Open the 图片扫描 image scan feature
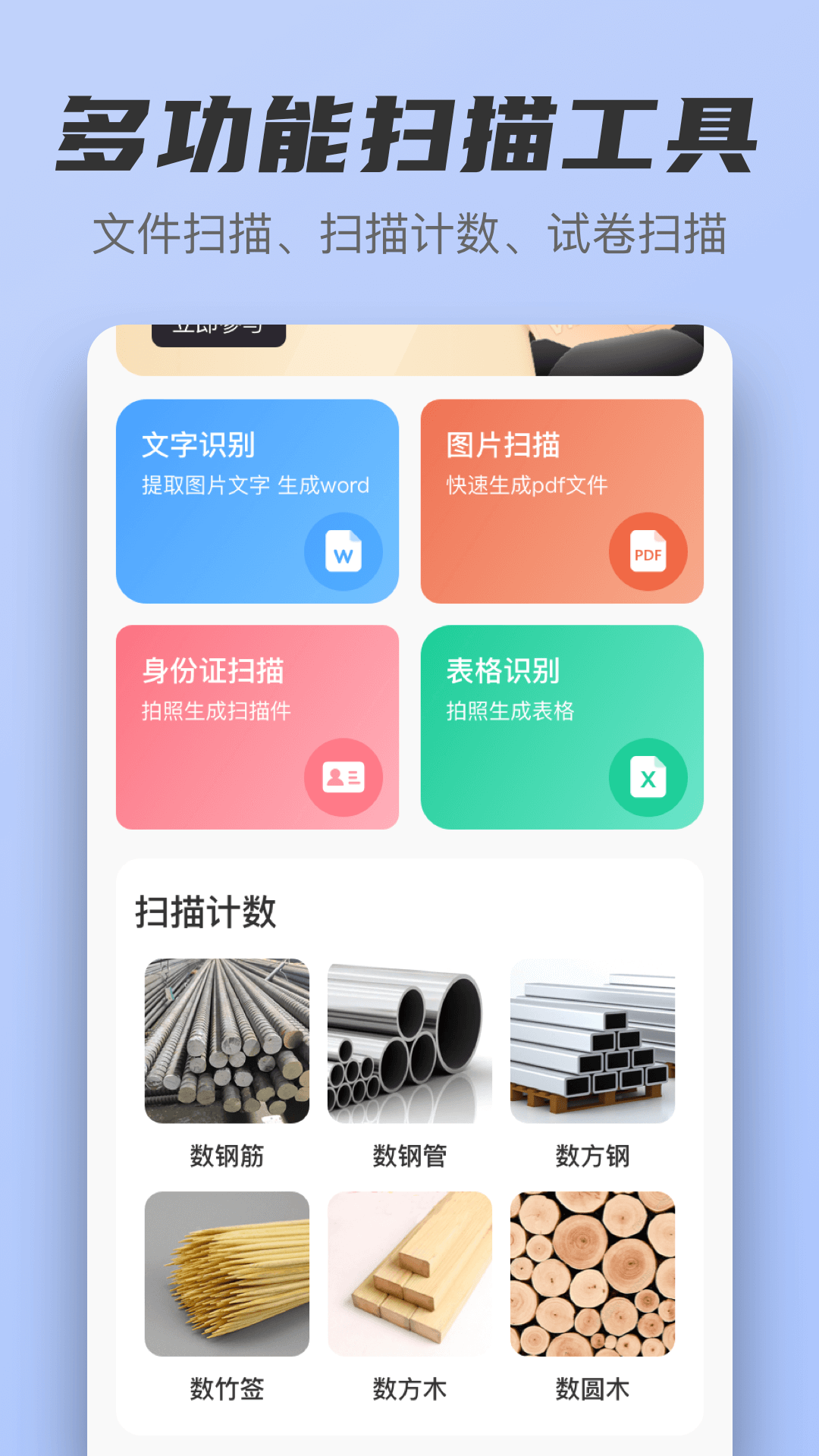The image size is (819, 1456). [x=561, y=500]
